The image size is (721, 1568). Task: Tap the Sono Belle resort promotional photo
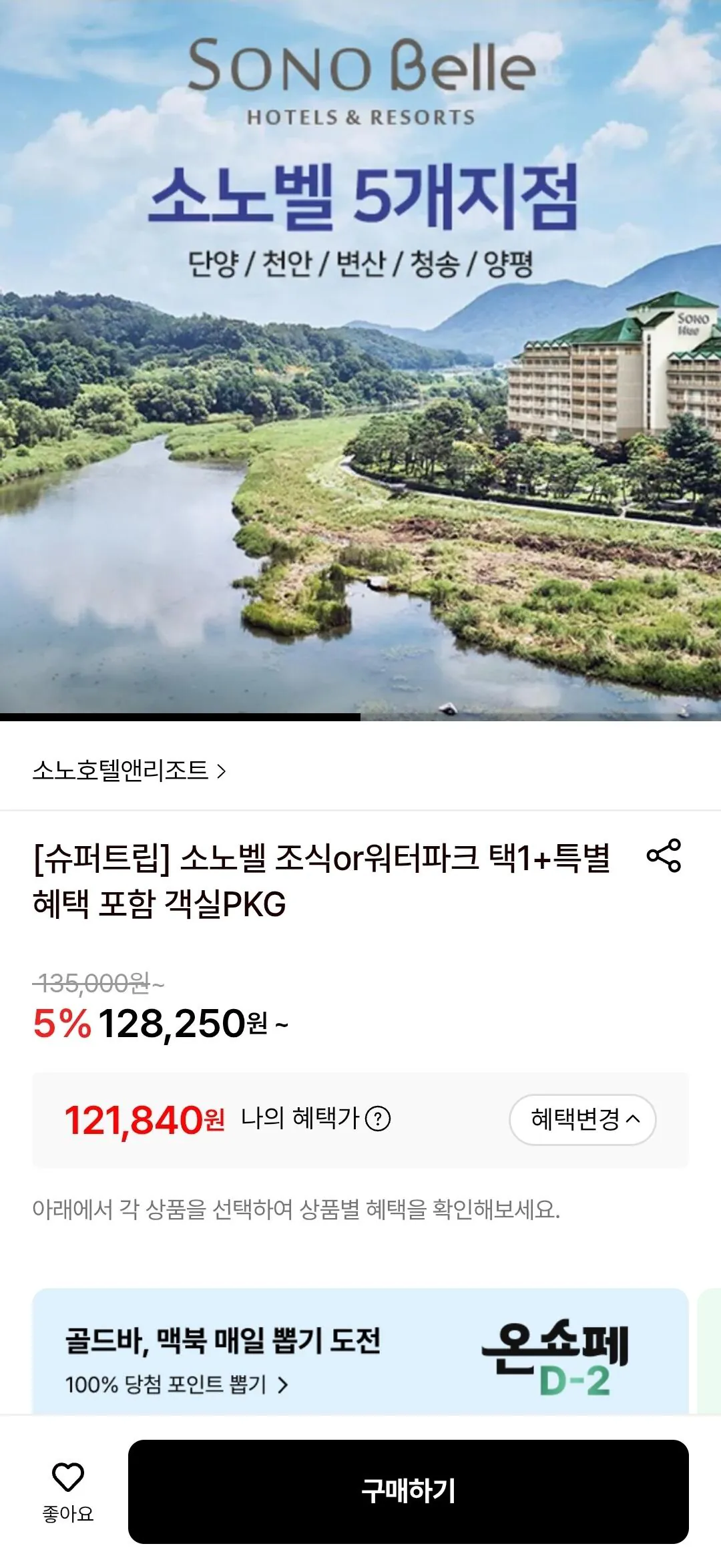(x=360, y=501)
